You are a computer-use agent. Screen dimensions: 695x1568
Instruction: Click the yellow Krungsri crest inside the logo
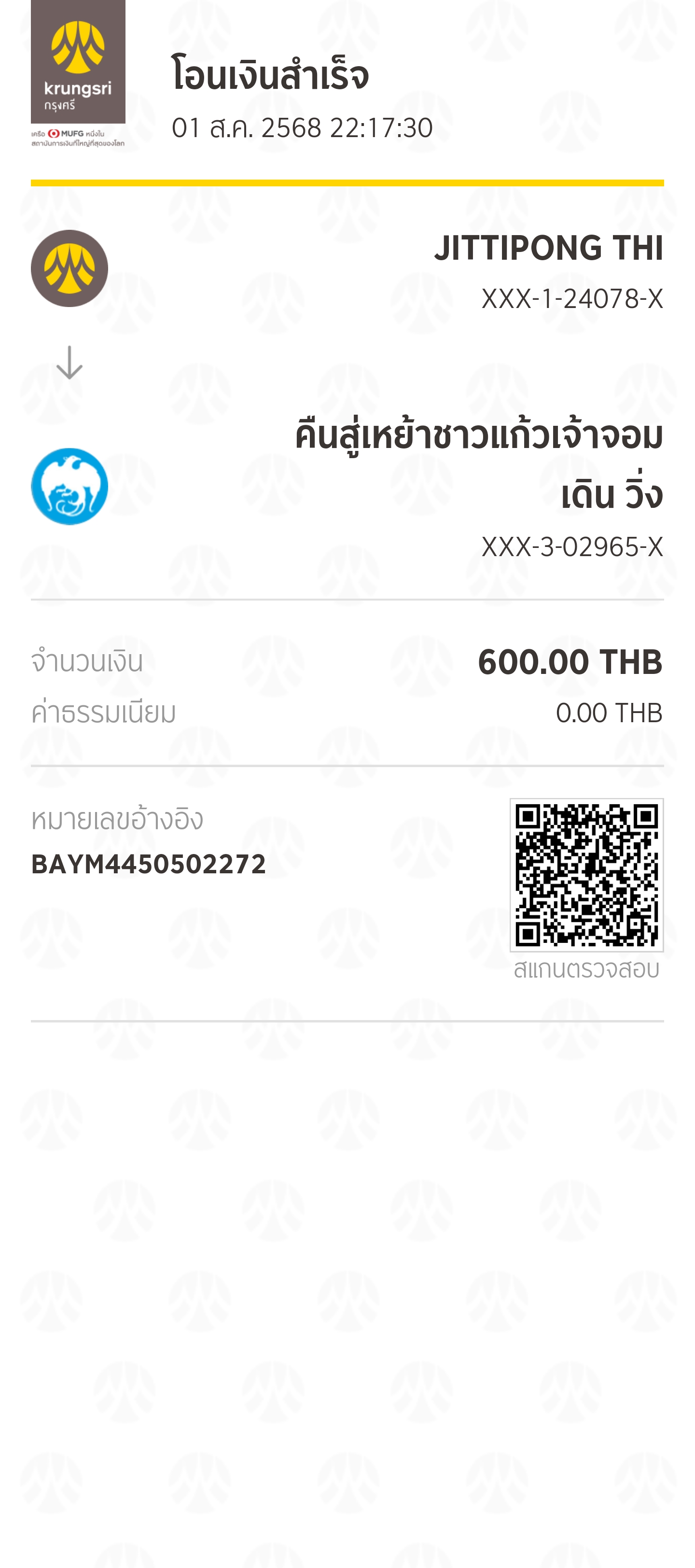79,46
